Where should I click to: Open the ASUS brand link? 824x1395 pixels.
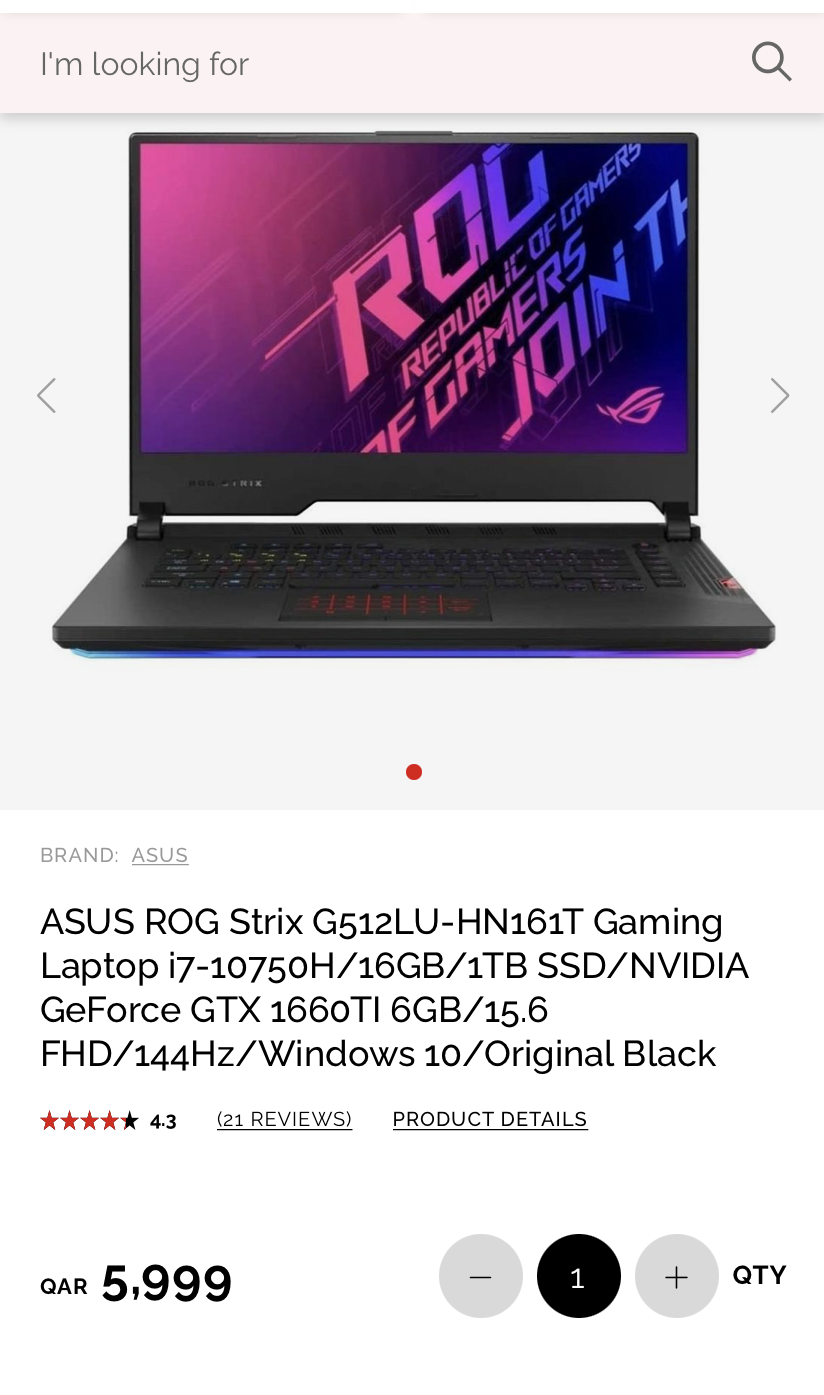point(160,855)
